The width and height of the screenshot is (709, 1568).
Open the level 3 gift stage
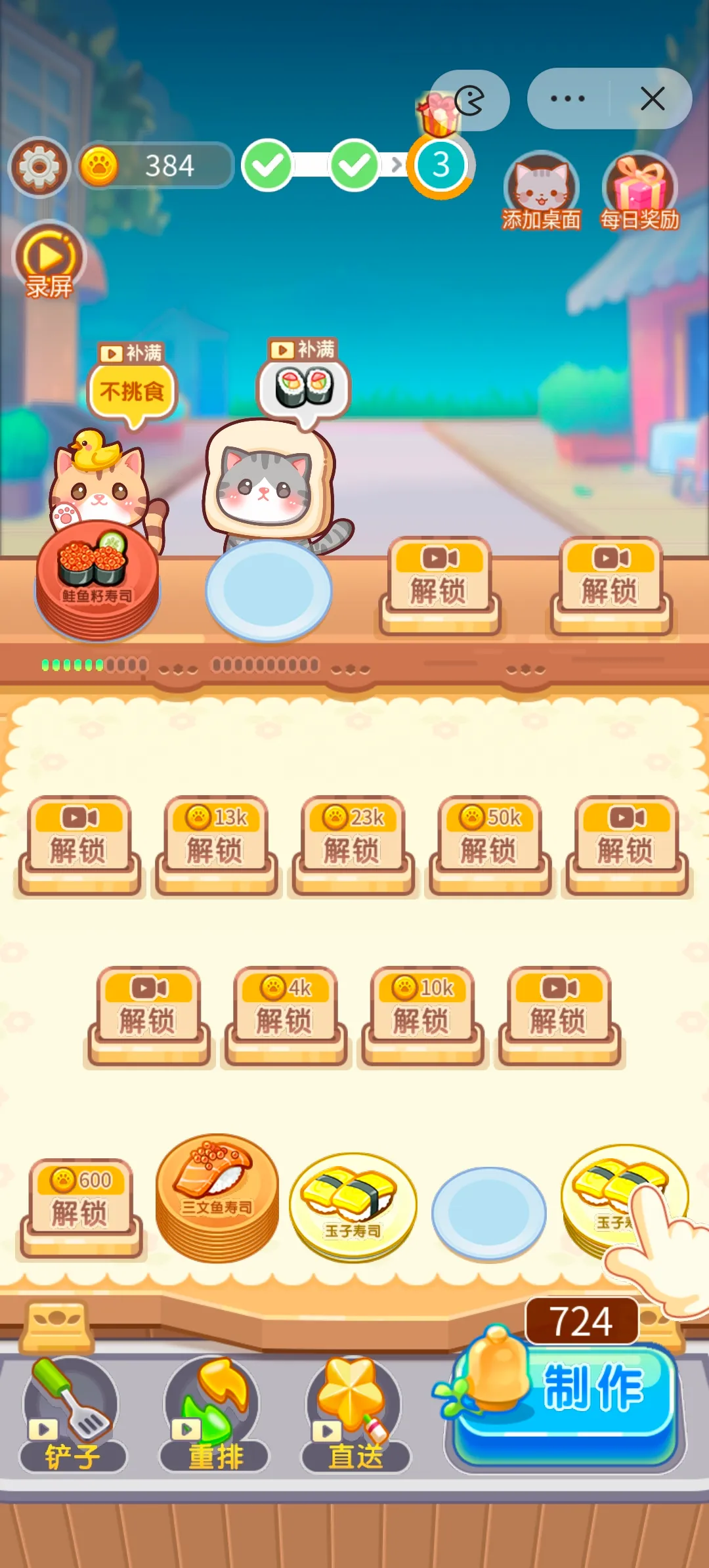[441, 164]
